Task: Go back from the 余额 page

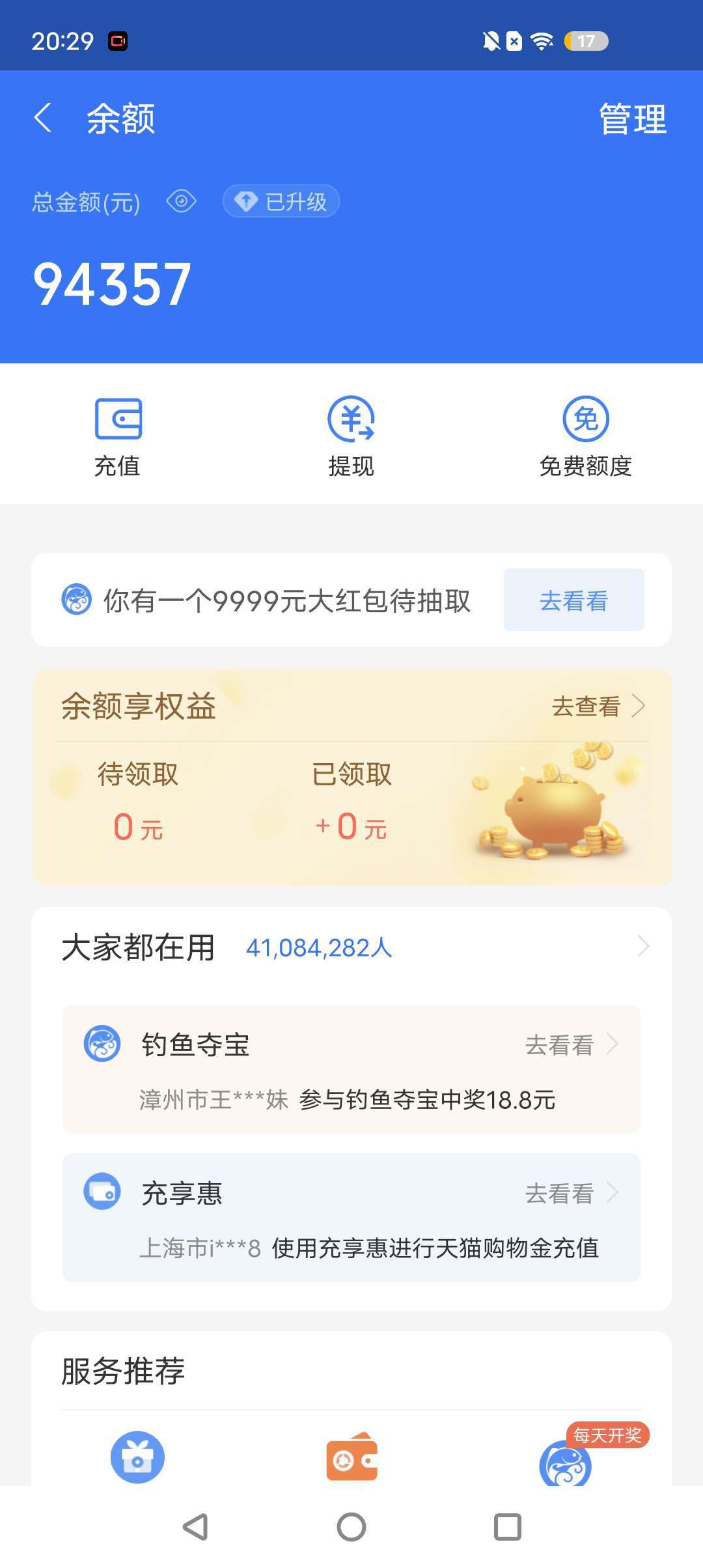Action: [43, 119]
